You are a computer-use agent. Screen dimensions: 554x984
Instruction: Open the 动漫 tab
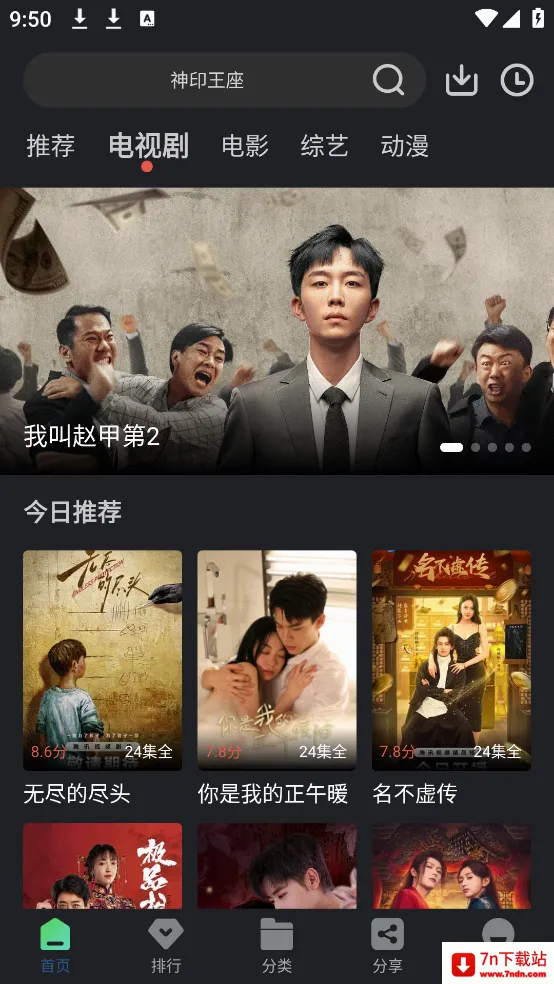tap(405, 146)
